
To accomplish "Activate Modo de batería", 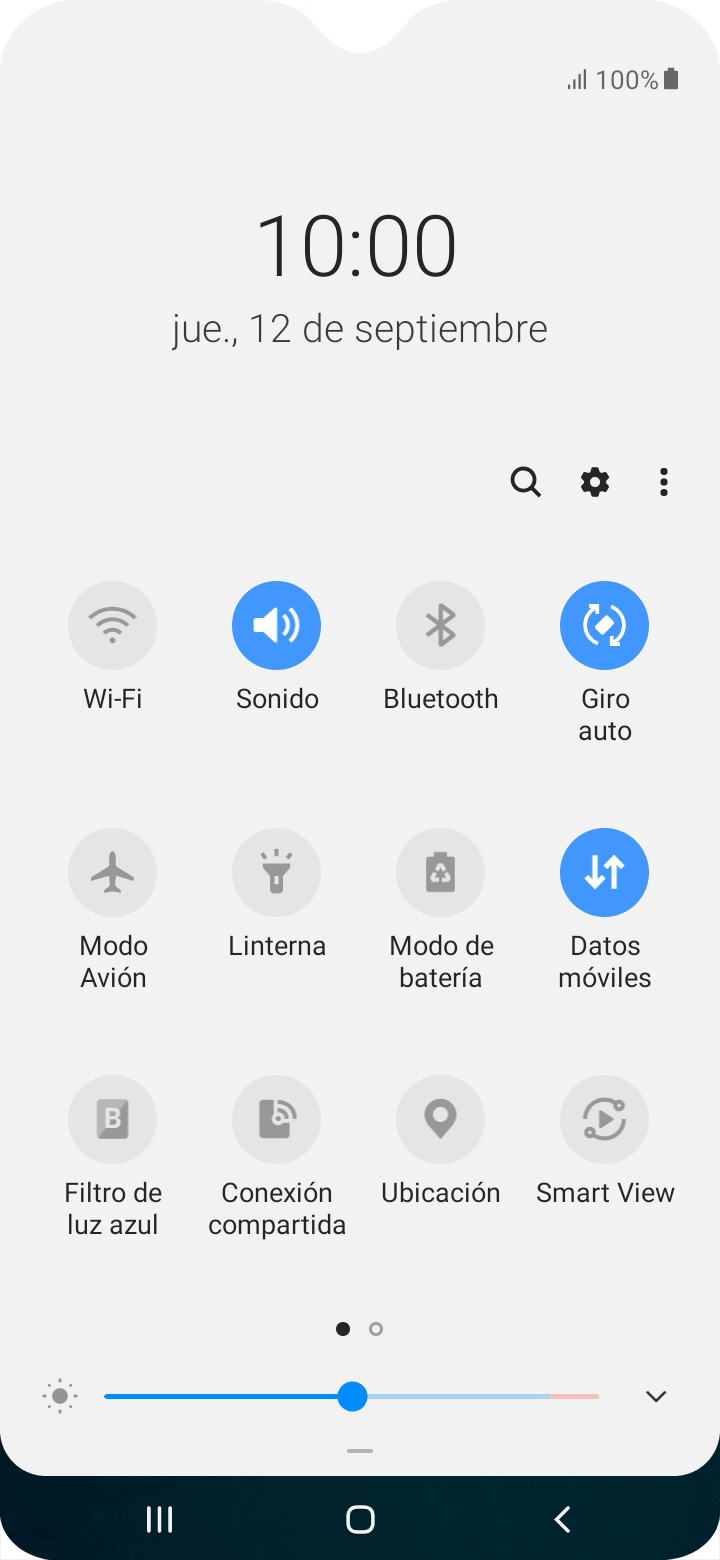I will 440,872.
